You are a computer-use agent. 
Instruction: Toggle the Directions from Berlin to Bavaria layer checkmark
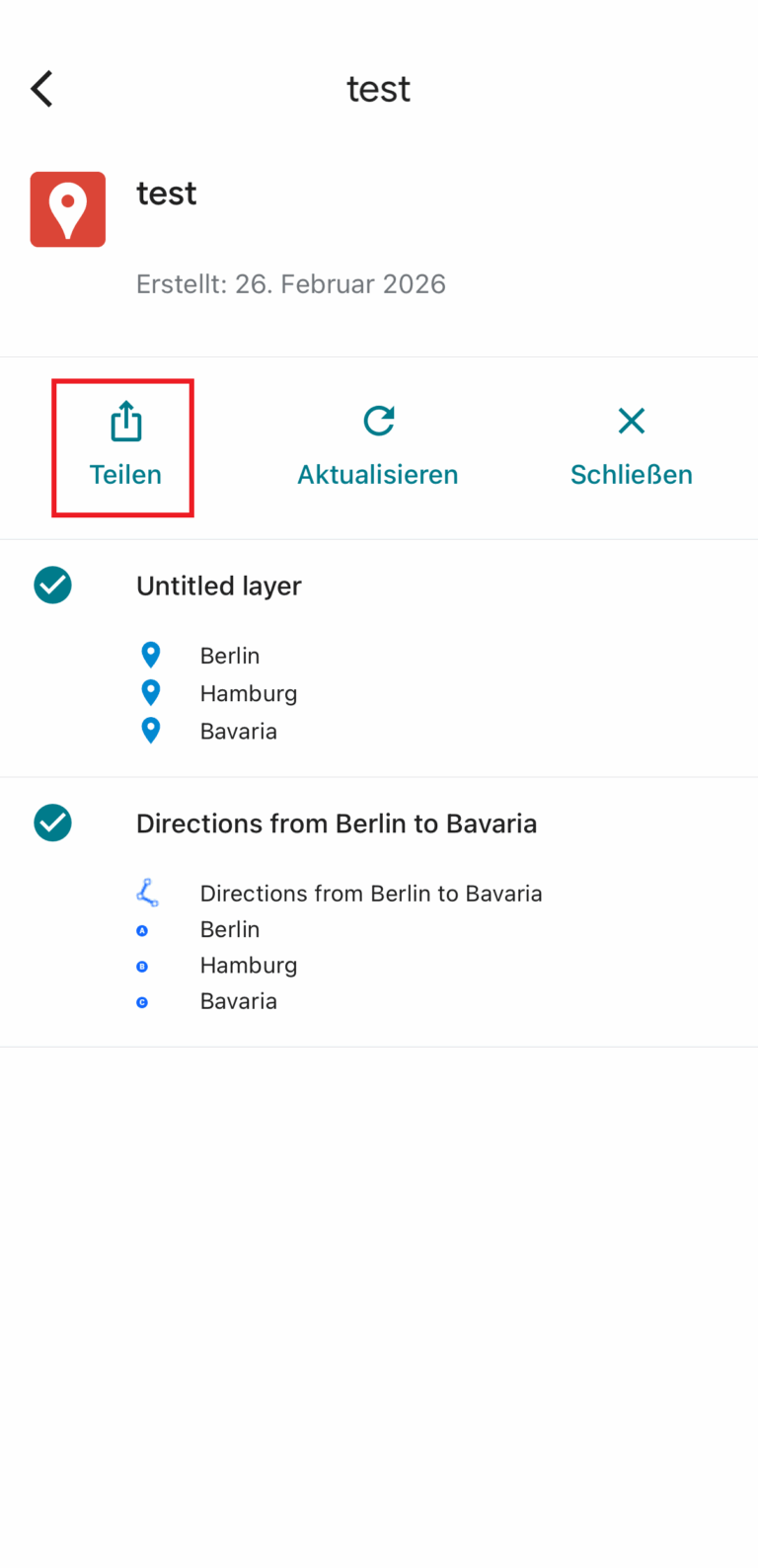click(x=52, y=822)
